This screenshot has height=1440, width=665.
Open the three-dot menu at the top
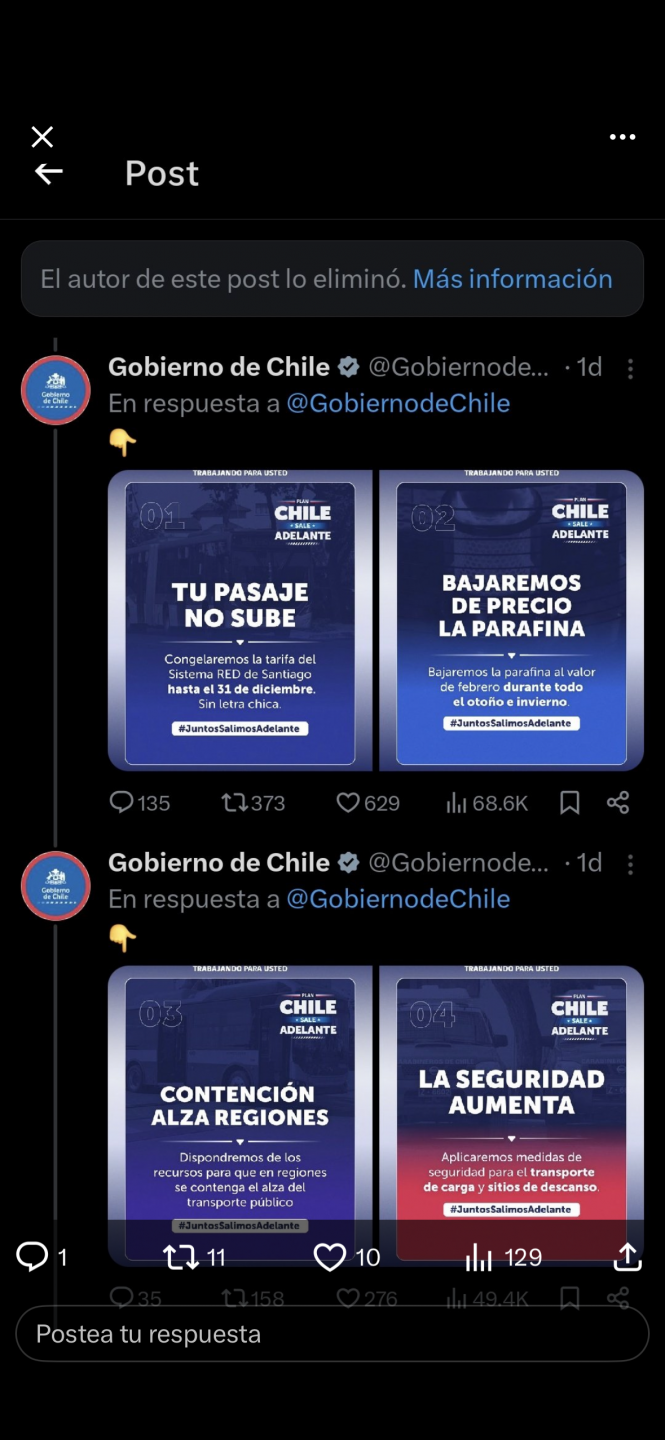click(x=622, y=138)
